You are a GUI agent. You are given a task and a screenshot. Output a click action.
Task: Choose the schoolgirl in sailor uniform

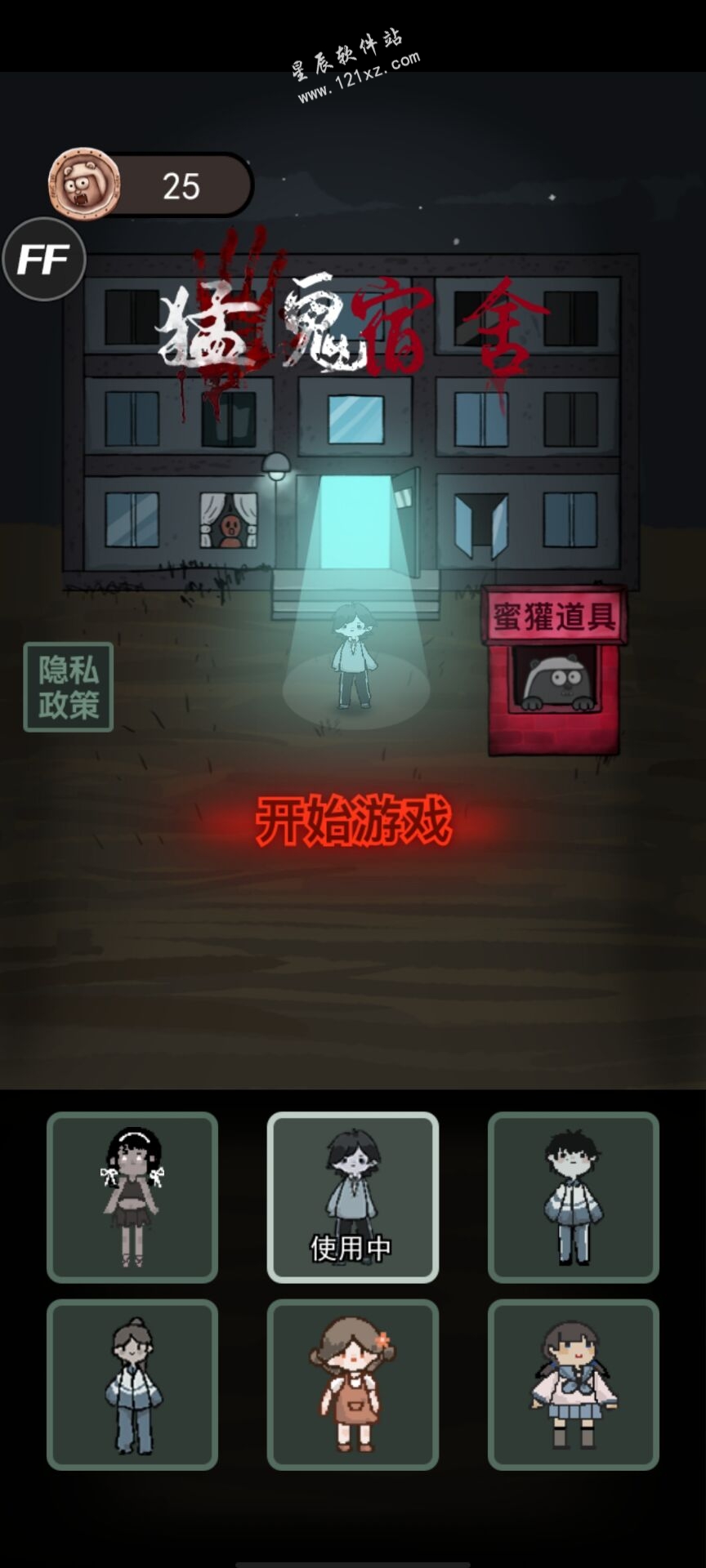point(573,1385)
